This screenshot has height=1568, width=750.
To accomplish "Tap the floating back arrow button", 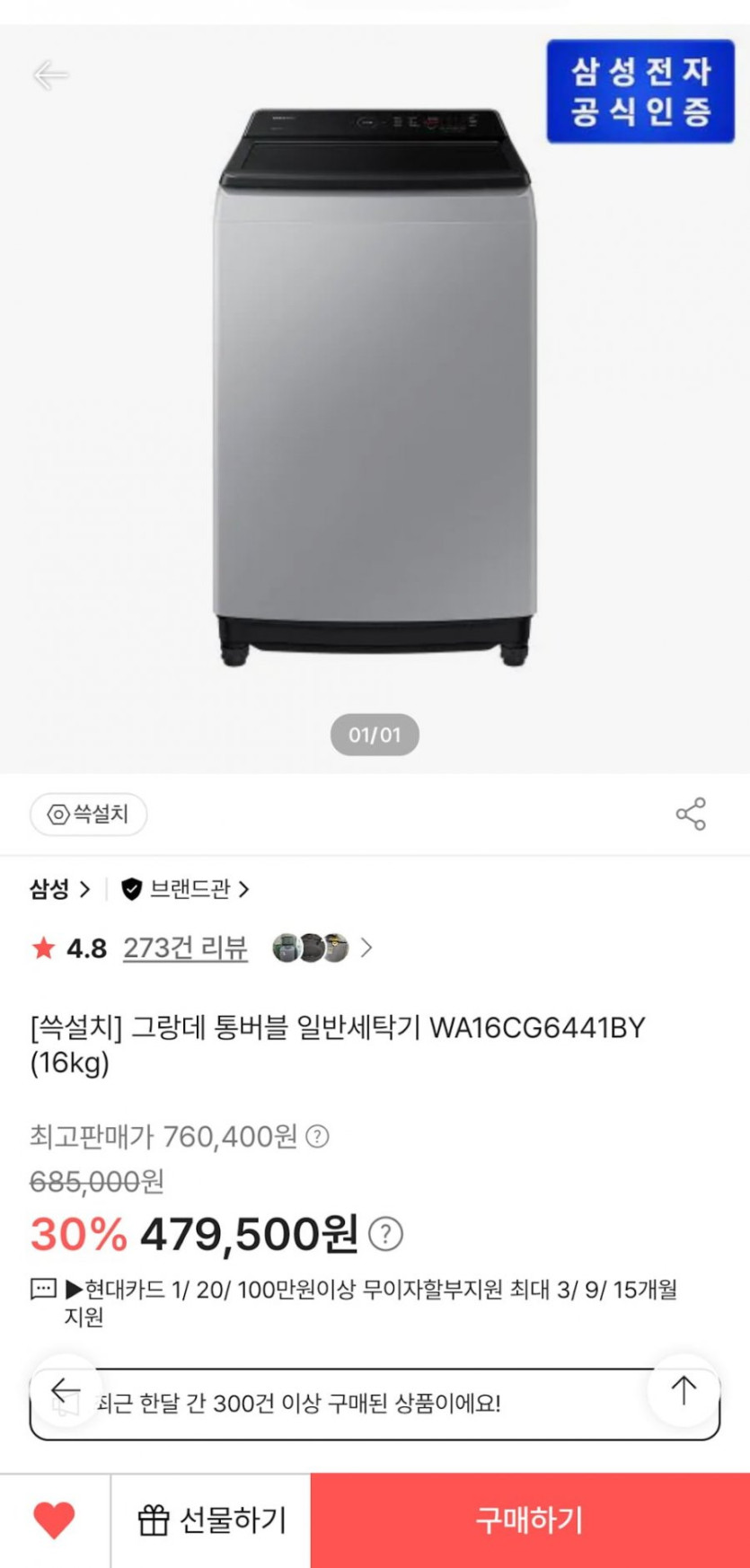I will coord(65,1390).
